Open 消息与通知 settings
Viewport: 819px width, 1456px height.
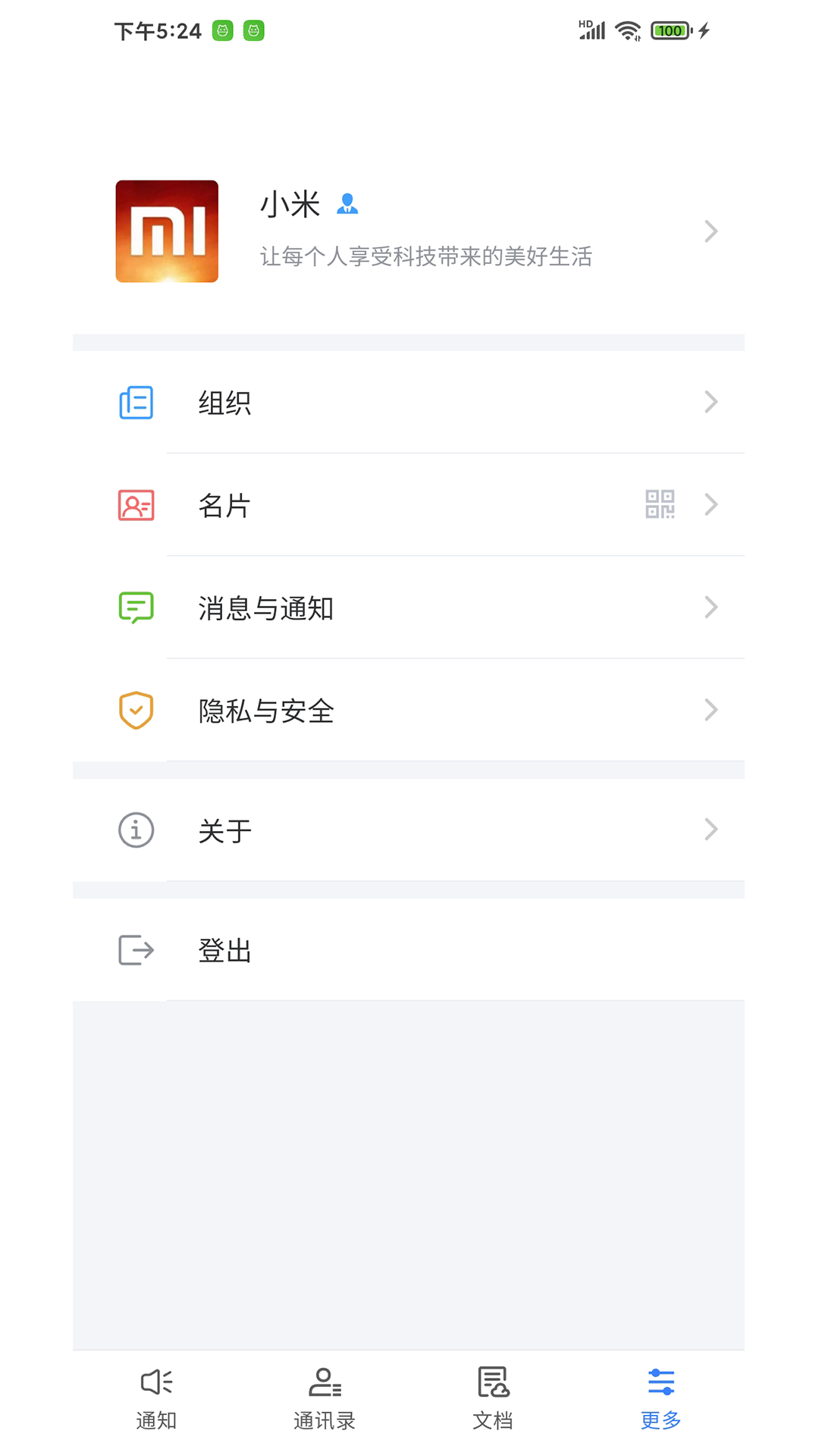click(409, 607)
